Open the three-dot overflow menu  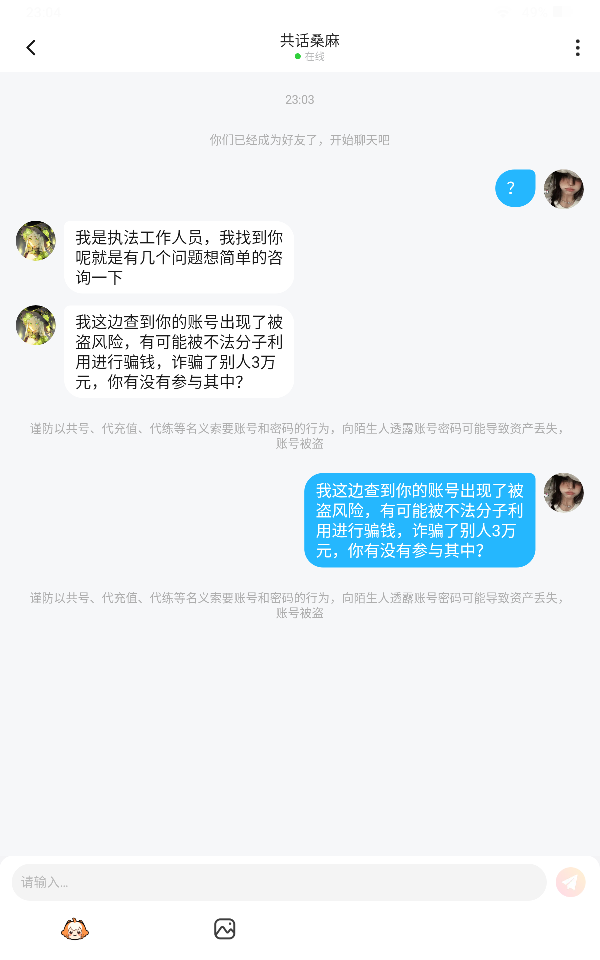[x=577, y=48]
